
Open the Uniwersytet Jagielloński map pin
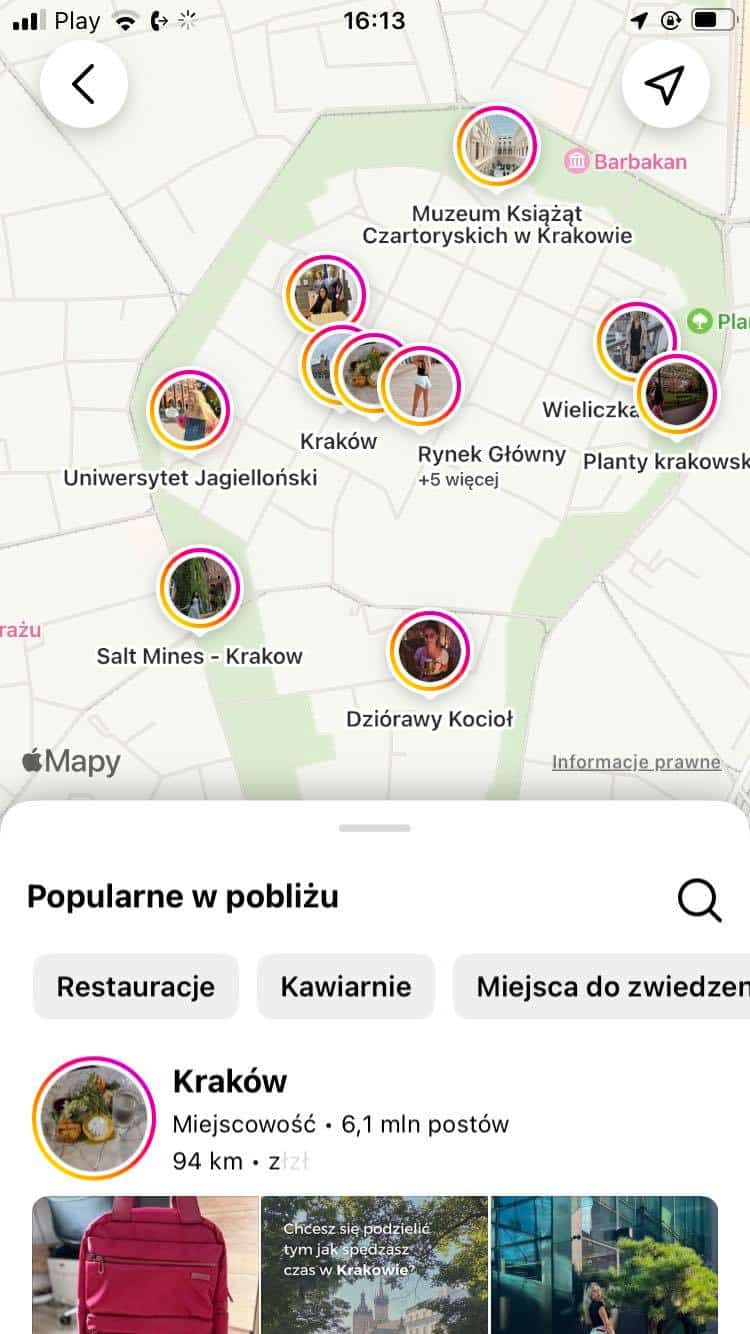coord(189,410)
